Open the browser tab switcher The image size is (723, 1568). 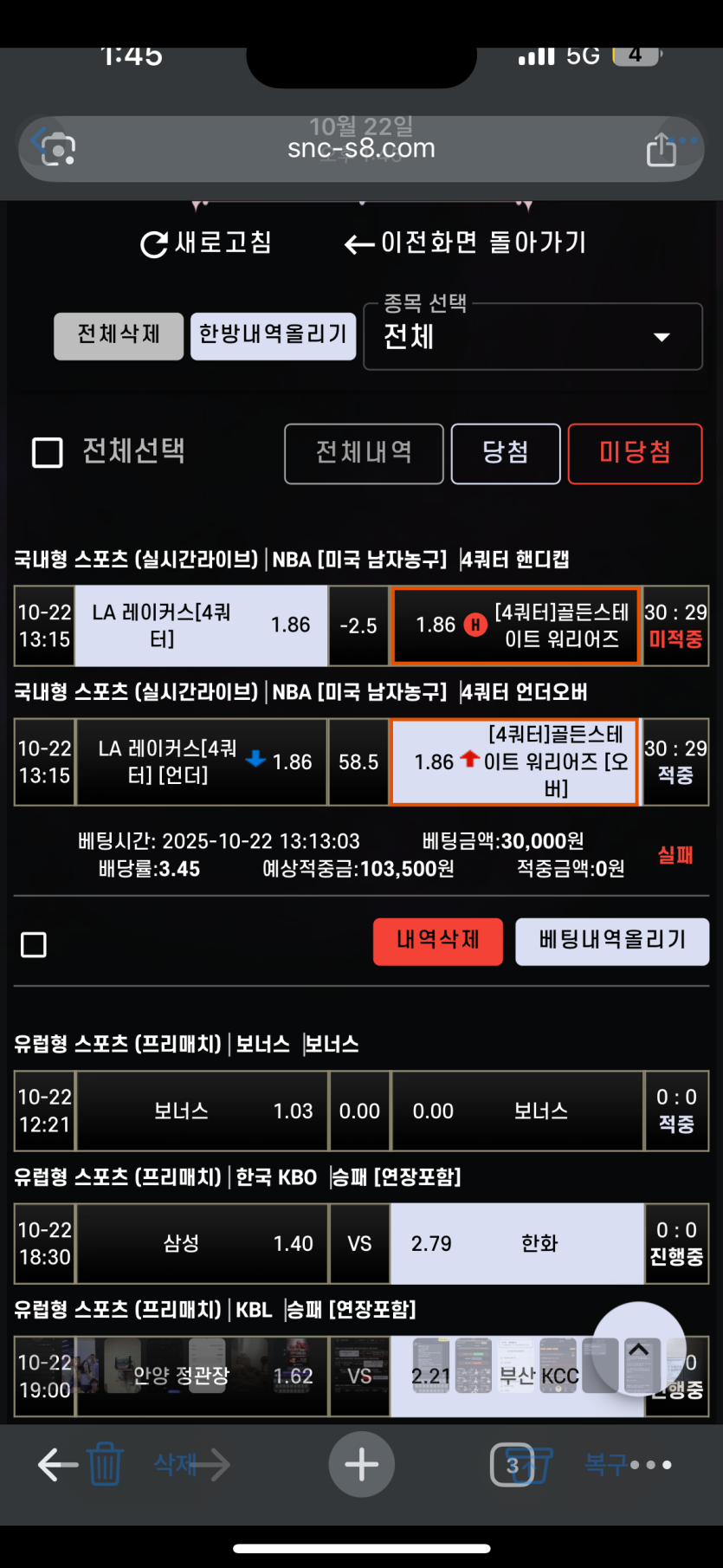coord(513,1464)
